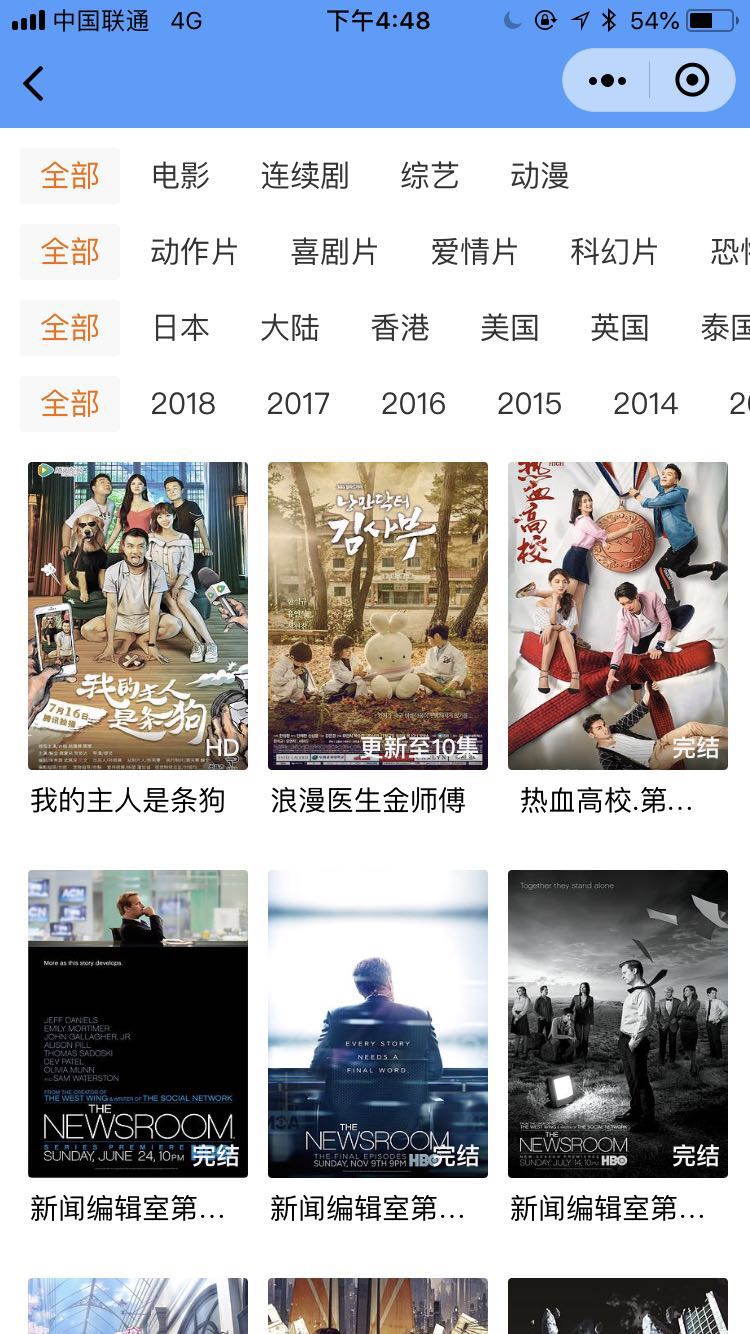This screenshot has height=1334, width=750.
Task: Filter region by 香港
Action: (x=400, y=328)
